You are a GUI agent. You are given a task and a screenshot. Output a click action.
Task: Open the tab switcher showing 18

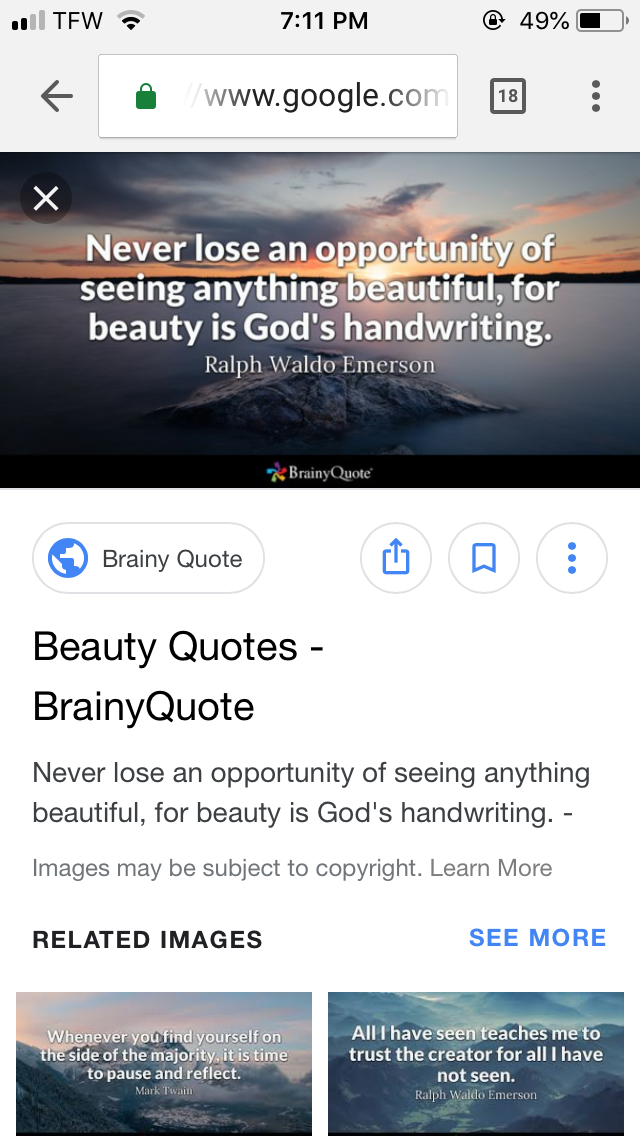(507, 96)
